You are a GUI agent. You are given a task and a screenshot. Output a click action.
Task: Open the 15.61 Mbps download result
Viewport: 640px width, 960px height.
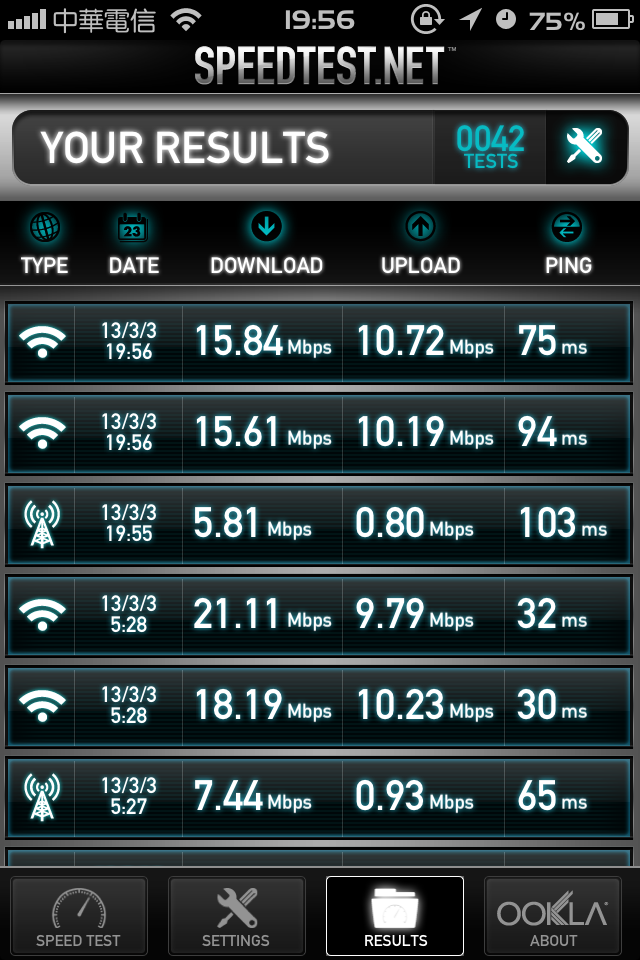point(320,432)
